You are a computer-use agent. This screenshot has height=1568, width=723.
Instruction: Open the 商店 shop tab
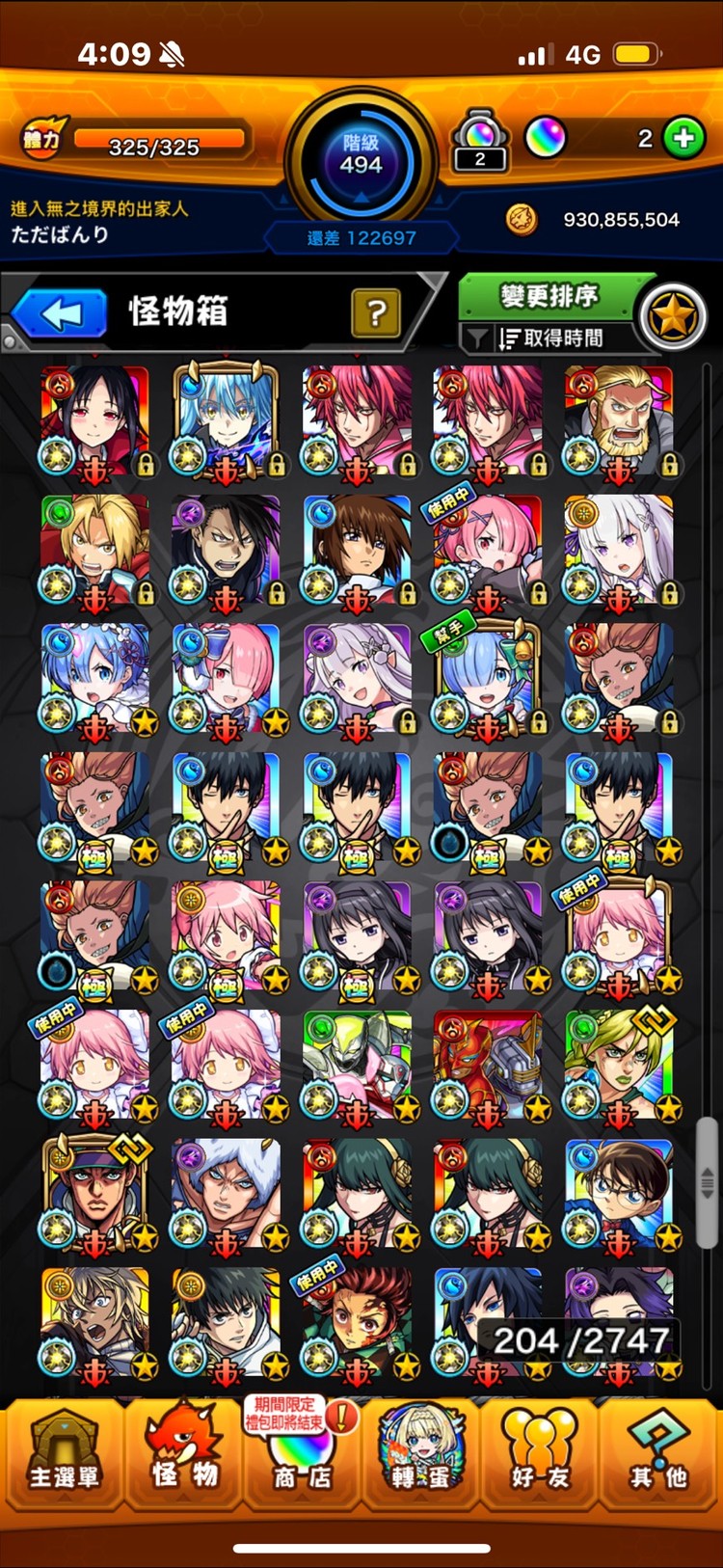coord(301,1452)
